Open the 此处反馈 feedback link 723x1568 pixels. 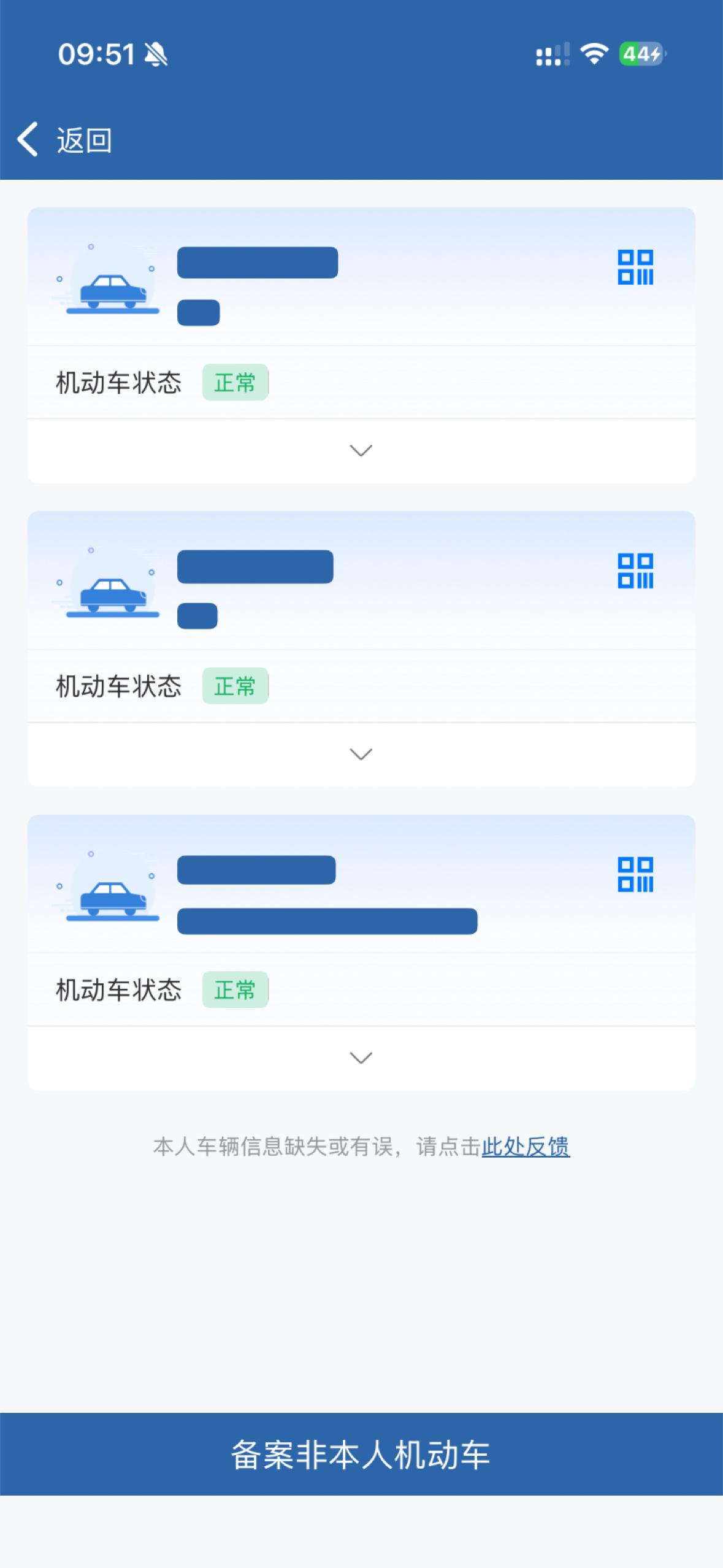coord(526,1147)
